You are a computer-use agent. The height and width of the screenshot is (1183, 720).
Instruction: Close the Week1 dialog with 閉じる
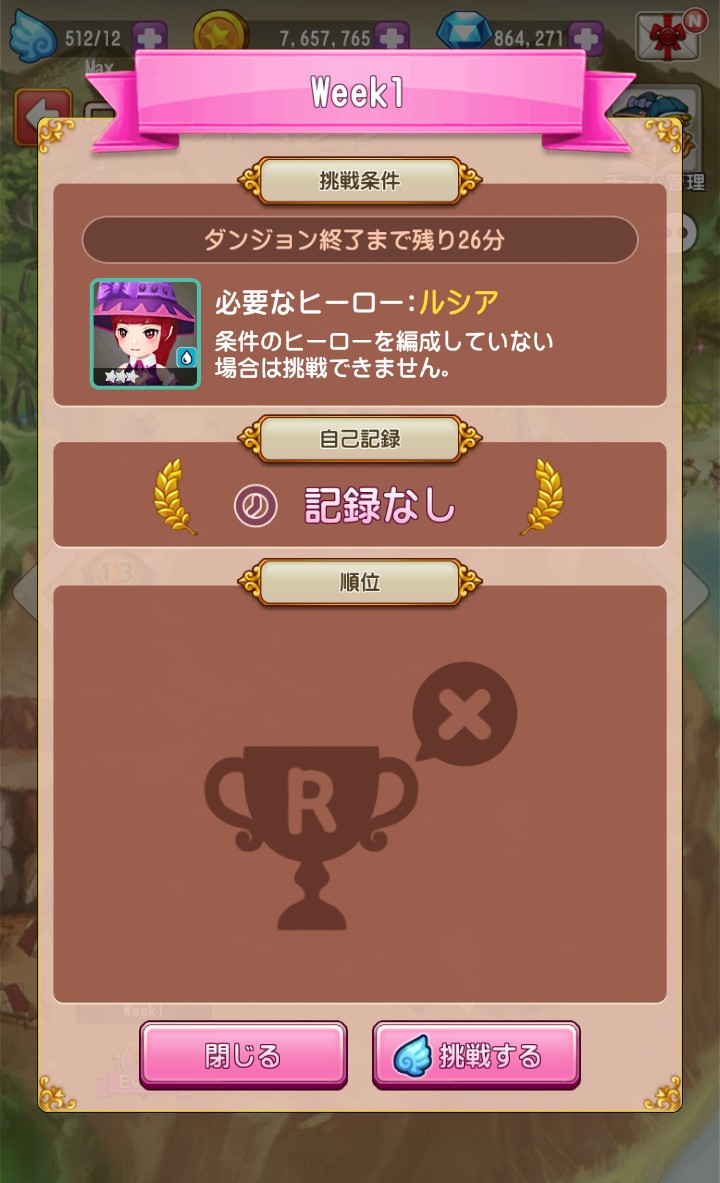243,1055
